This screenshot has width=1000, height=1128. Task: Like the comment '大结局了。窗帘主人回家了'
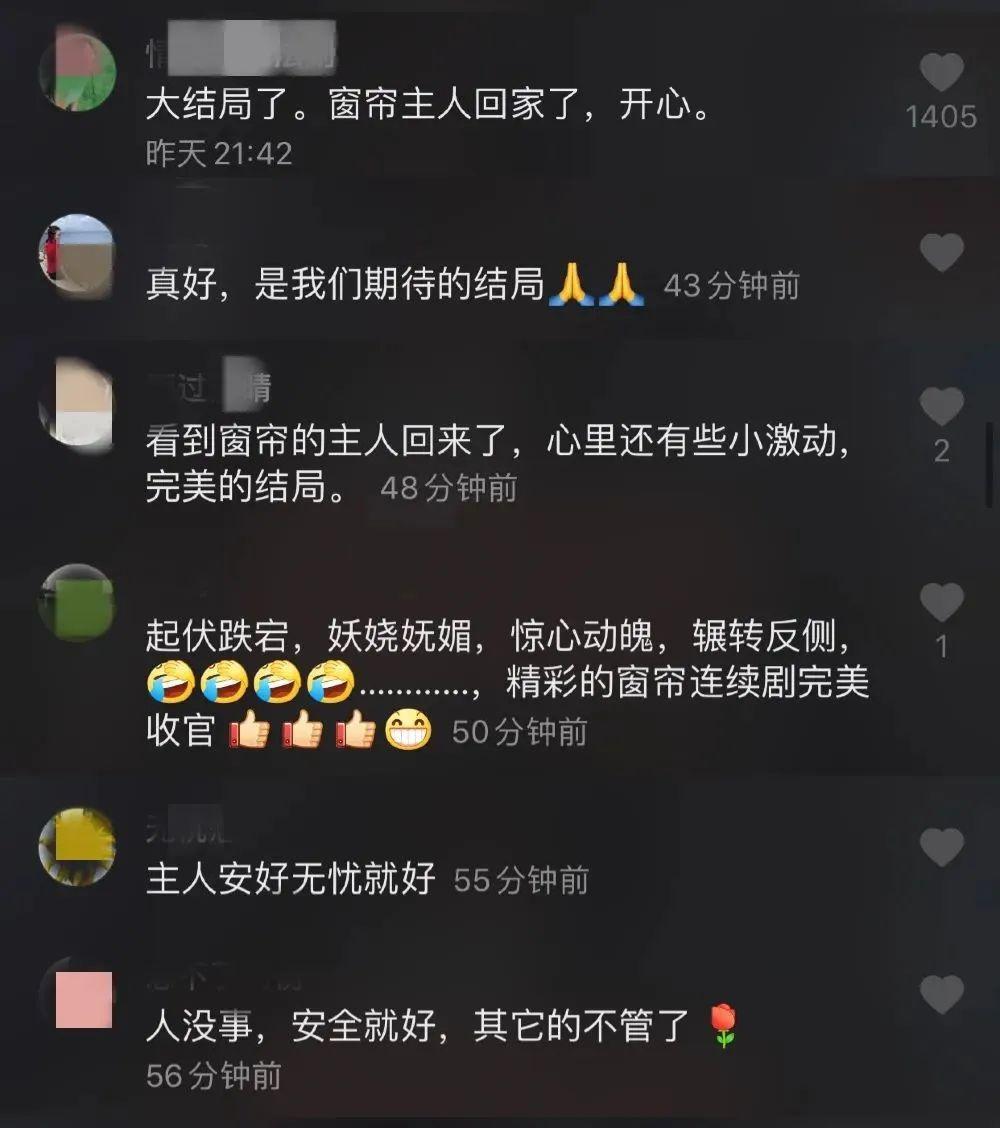(941, 73)
